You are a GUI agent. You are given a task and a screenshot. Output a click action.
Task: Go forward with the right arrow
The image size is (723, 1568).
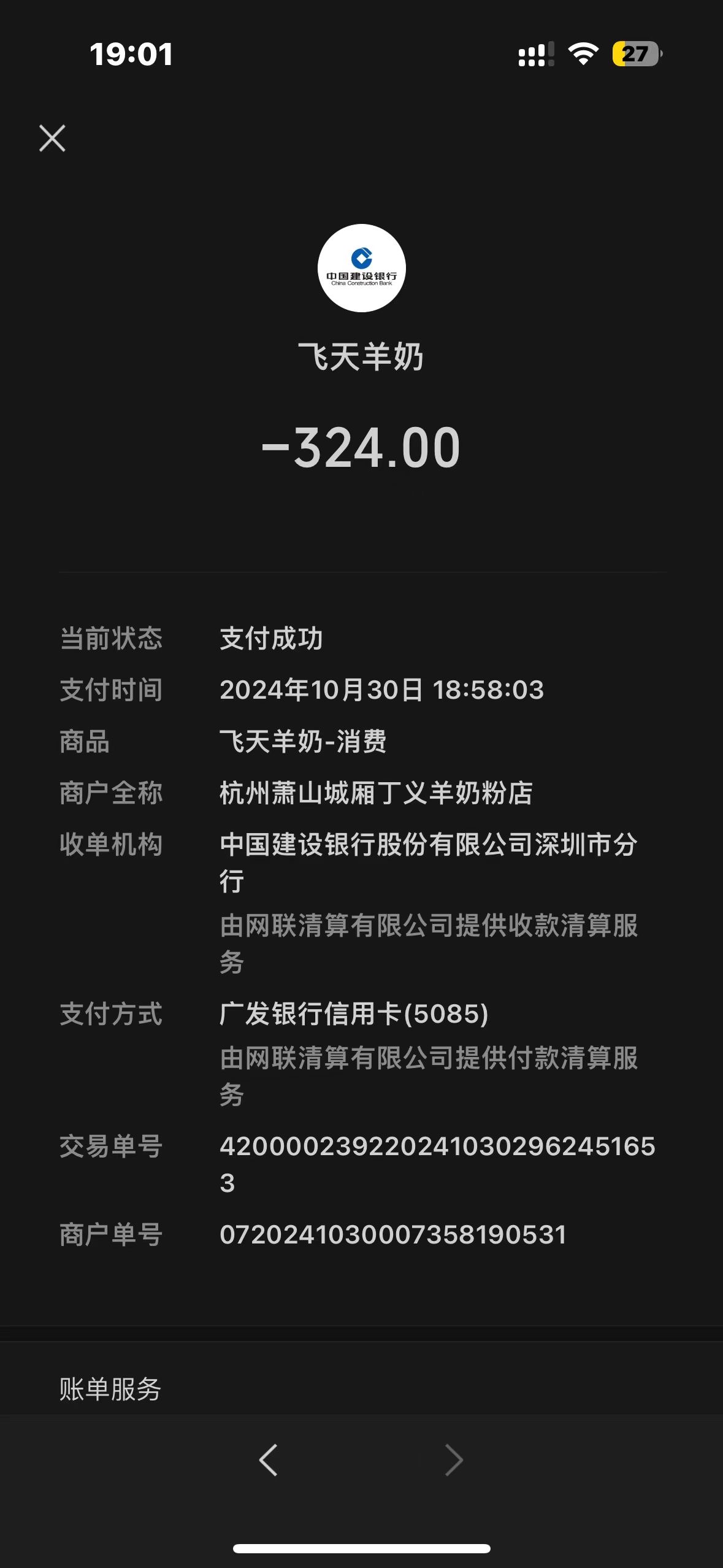click(454, 1459)
